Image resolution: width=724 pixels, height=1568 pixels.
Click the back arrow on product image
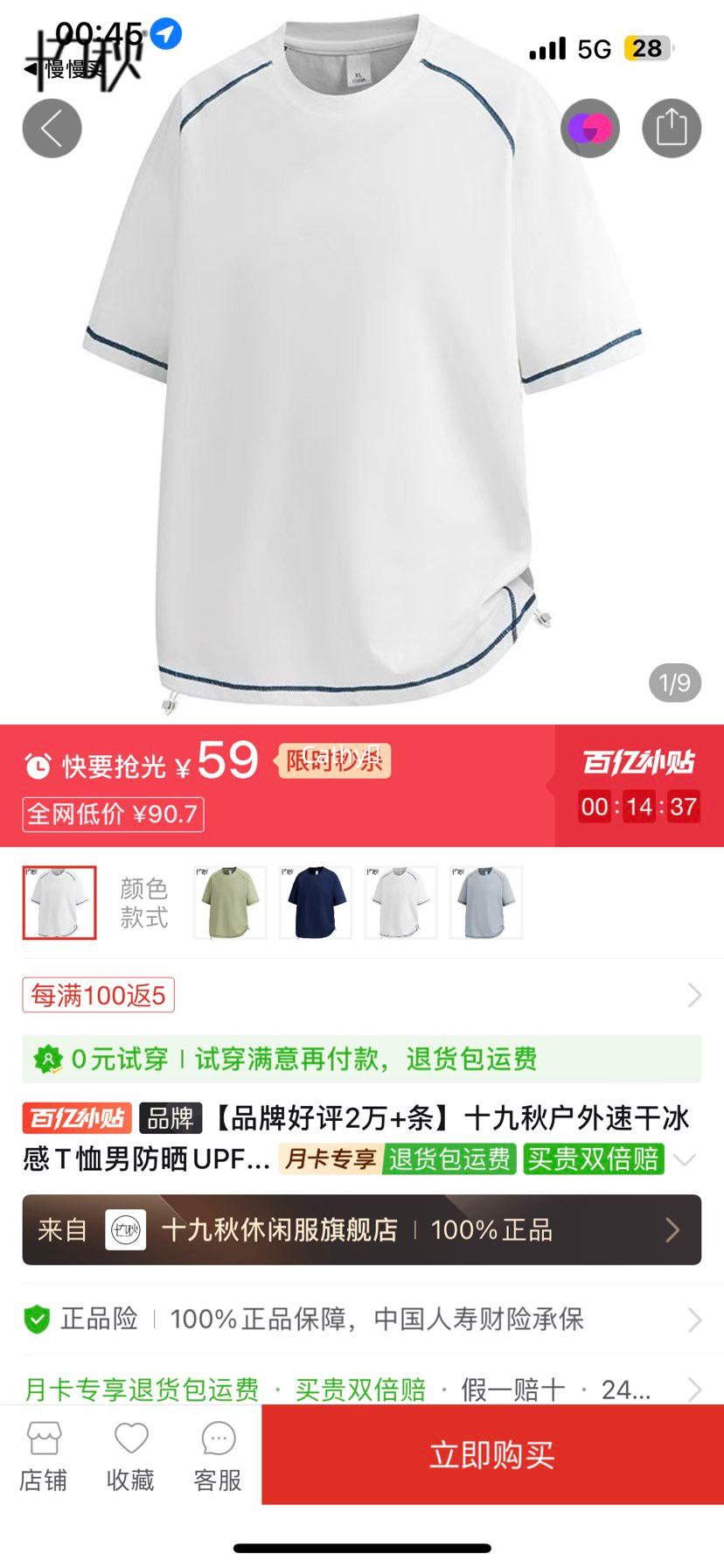tap(52, 127)
